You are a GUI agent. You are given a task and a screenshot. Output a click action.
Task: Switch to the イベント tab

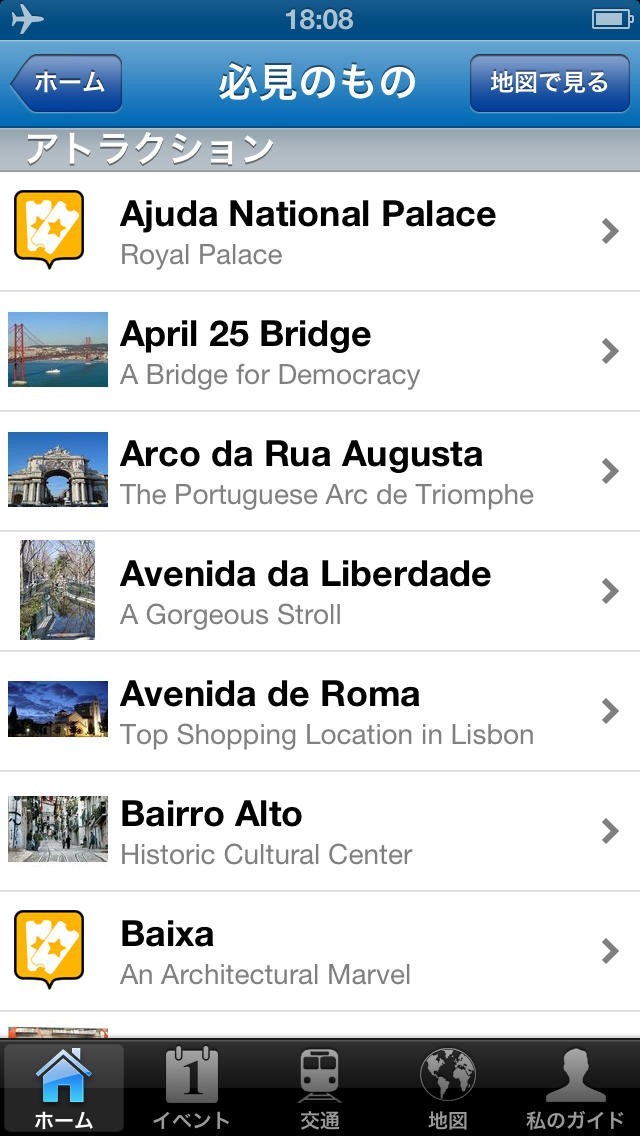[x=191, y=1088]
